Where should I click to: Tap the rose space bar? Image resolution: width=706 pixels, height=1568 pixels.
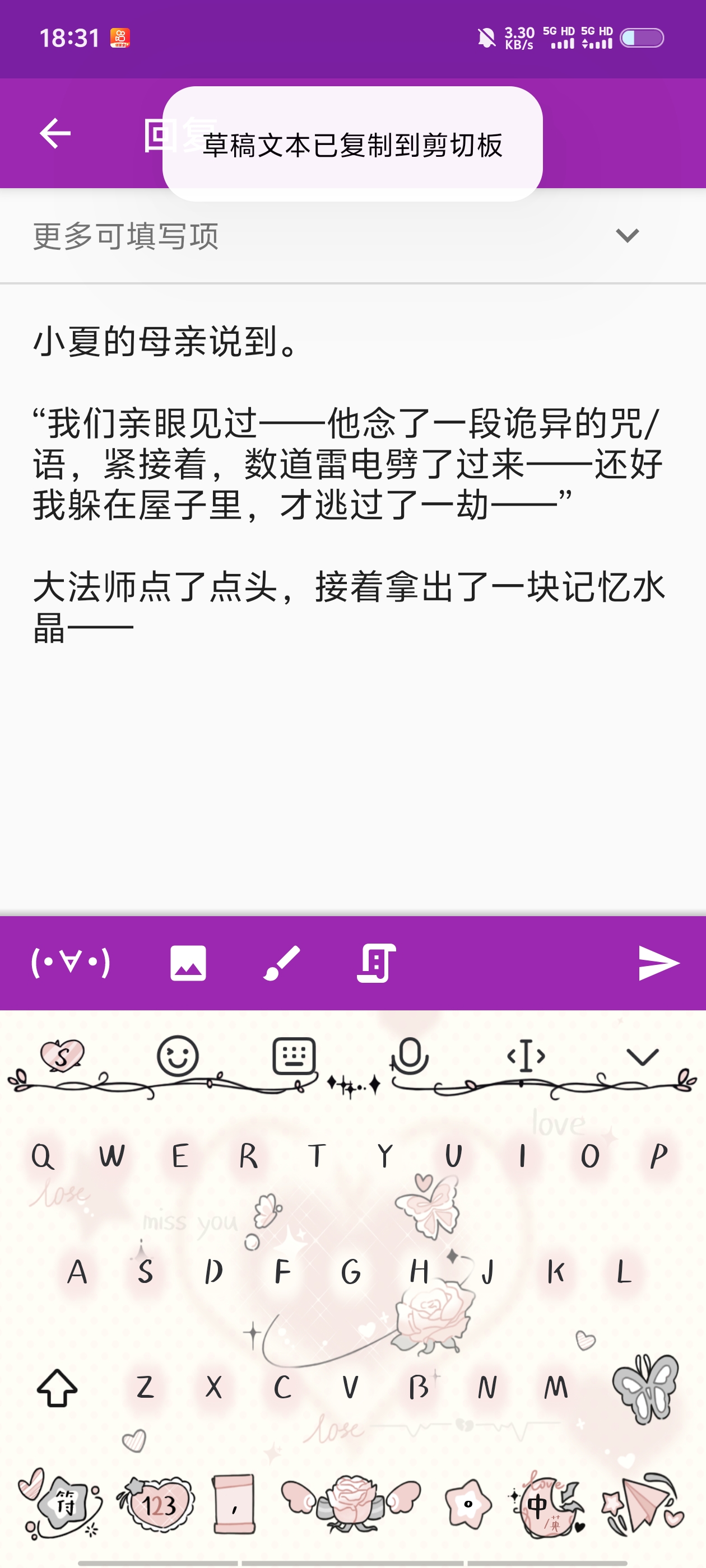click(x=351, y=1505)
